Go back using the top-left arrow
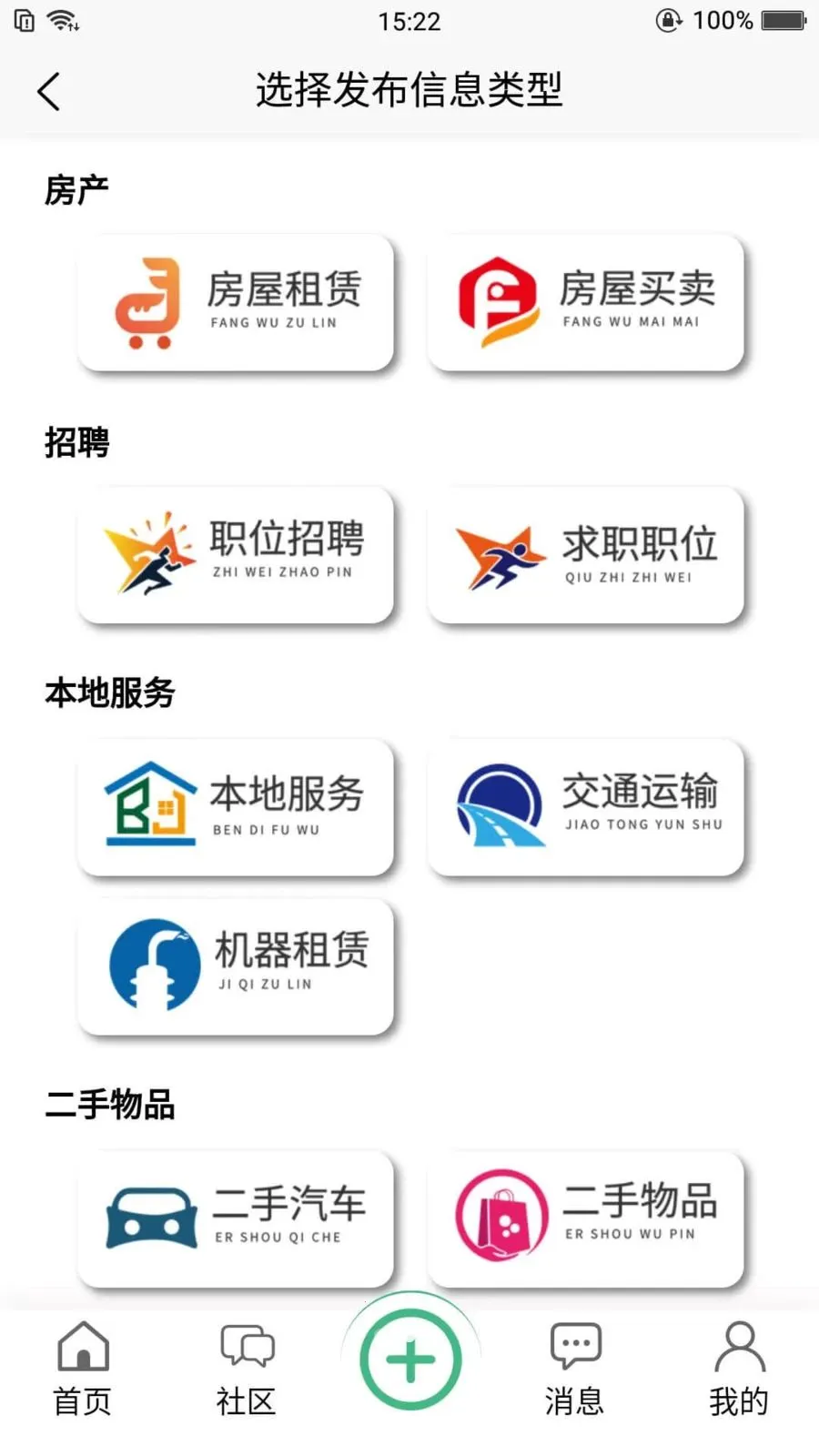The width and height of the screenshot is (819, 1456). pos(49,91)
